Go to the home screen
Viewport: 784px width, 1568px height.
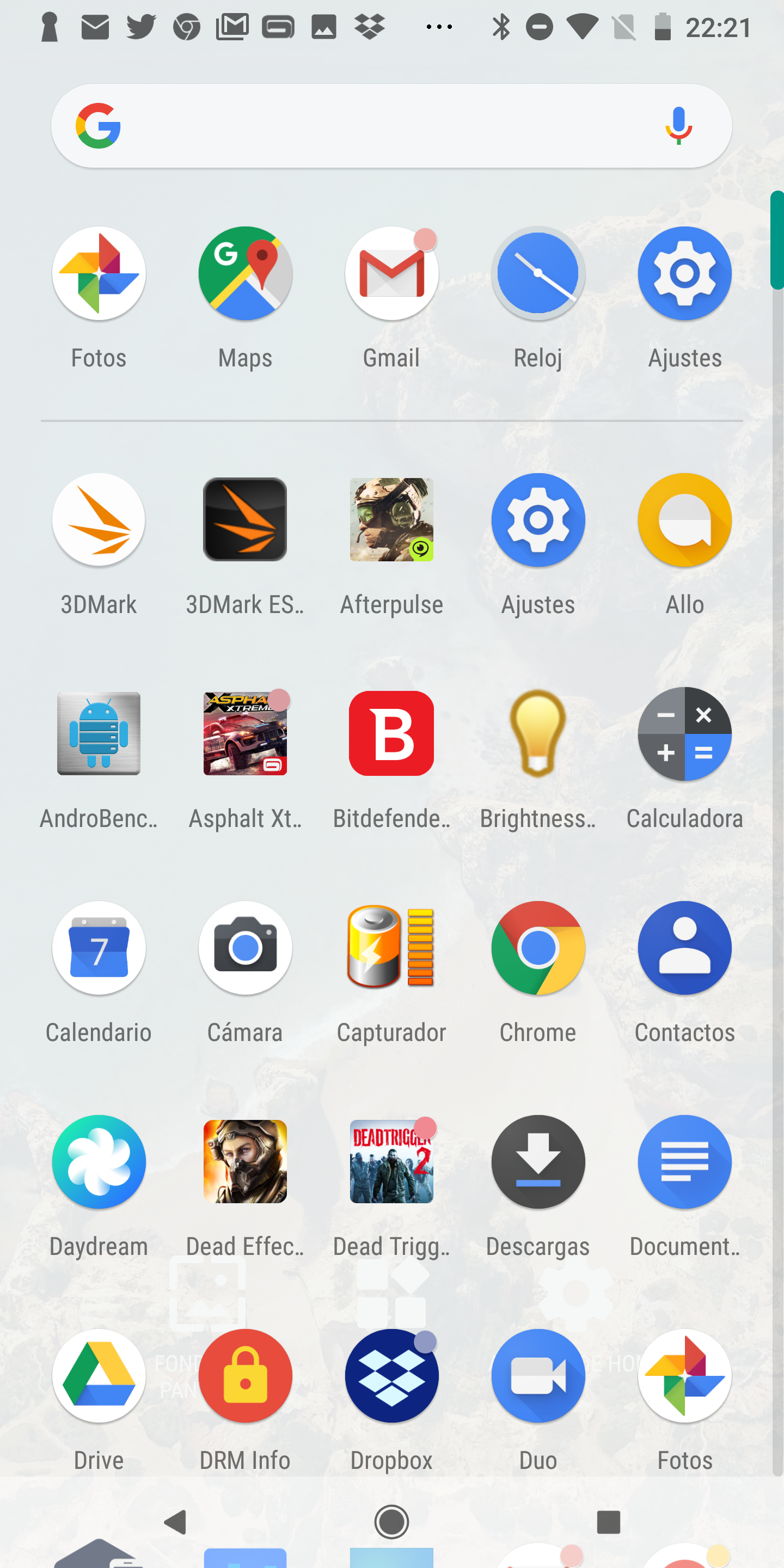[391, 1522]
